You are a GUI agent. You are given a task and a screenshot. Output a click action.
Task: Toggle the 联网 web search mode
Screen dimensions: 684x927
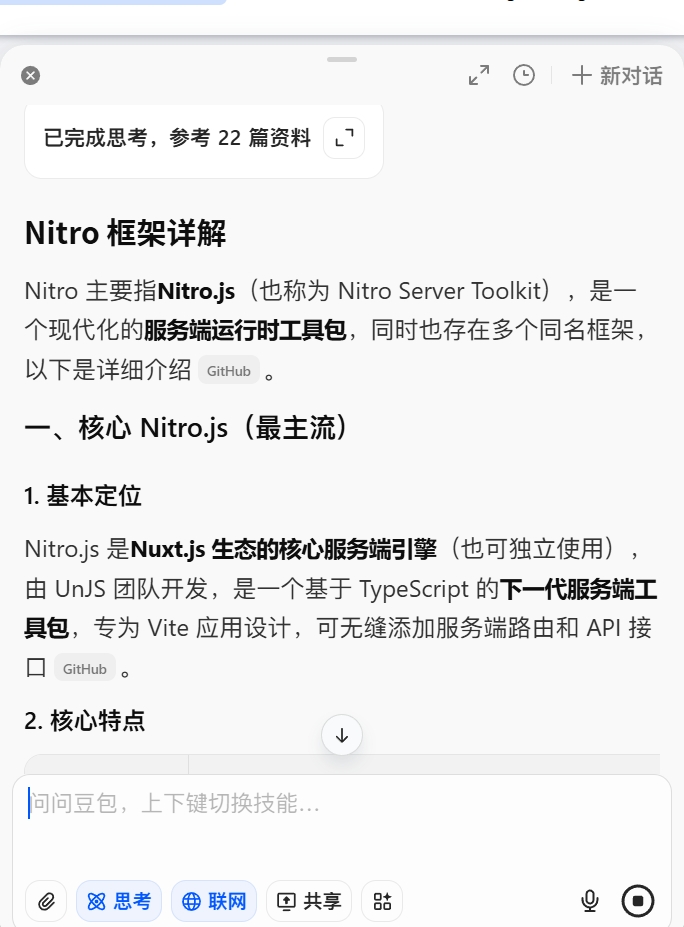coord(214,901)
